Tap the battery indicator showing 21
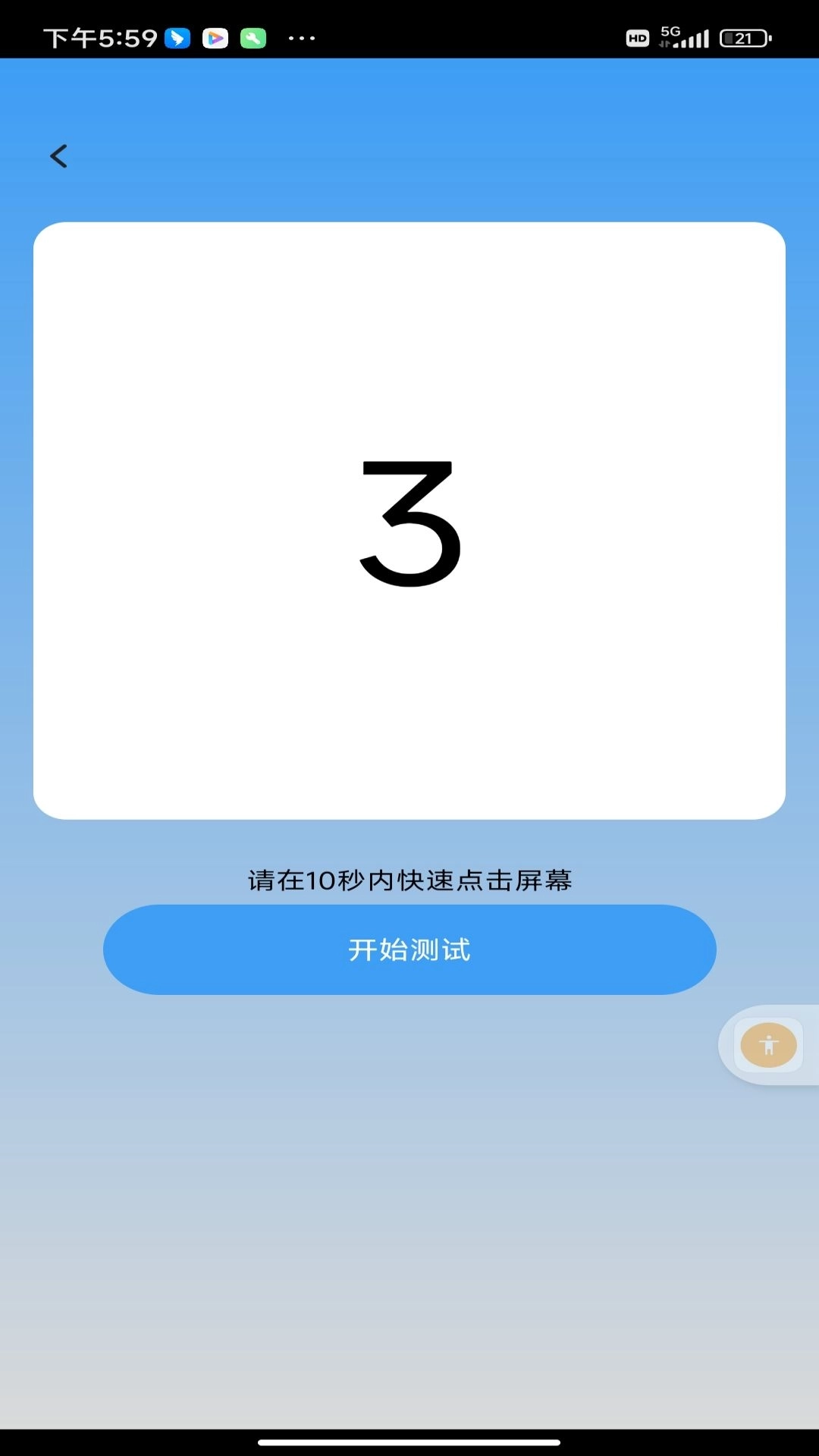 point(742,36)
